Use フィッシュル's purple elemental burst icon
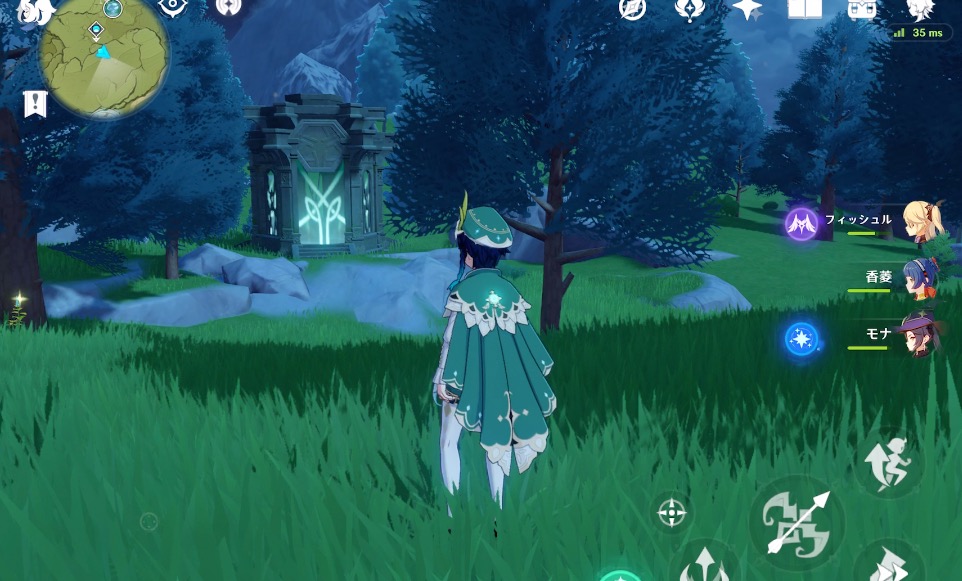The width and height of the screenshot is (962, 581). pyautogui.click(x=802, y=224)
